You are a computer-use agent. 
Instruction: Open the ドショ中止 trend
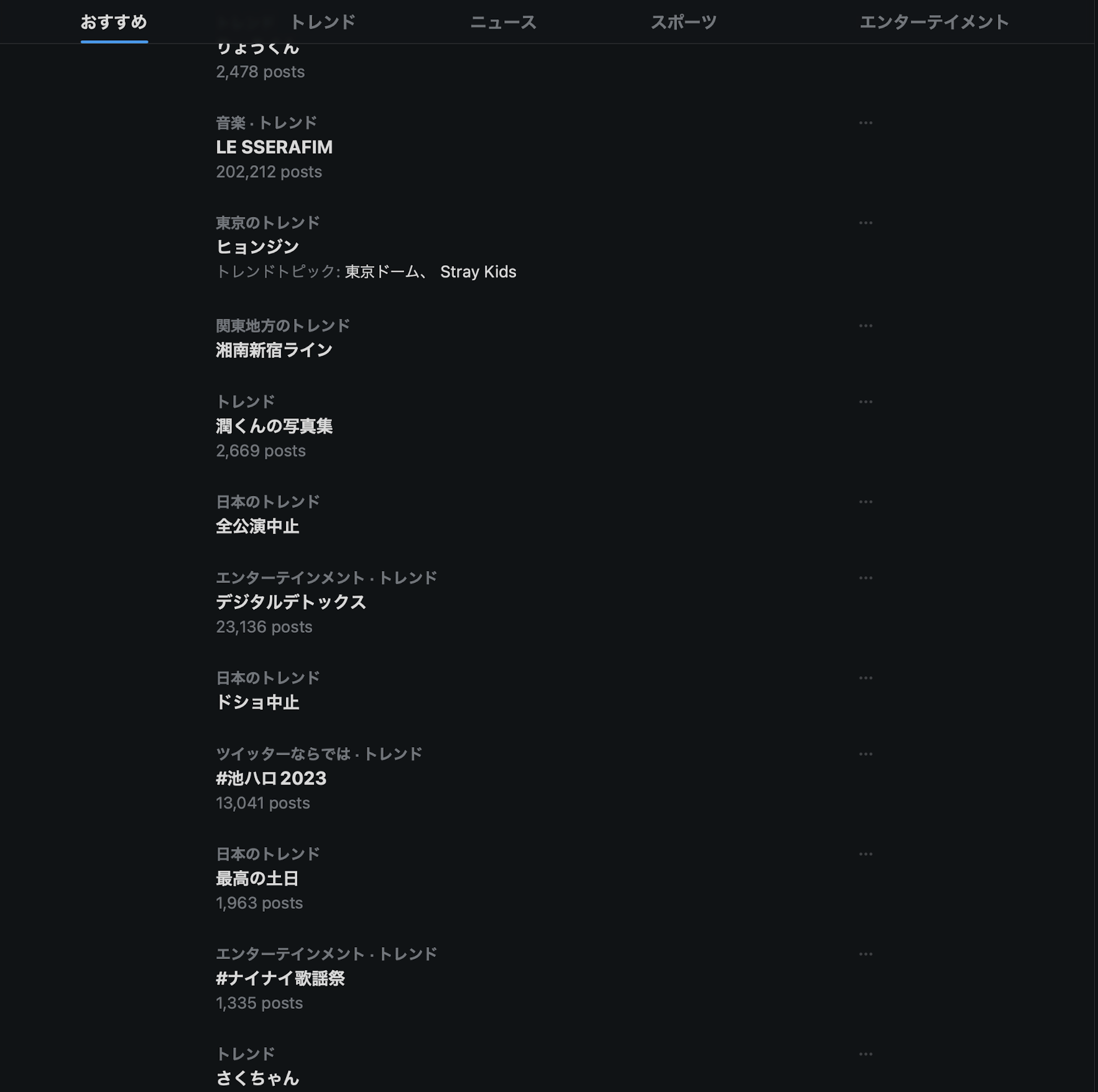click(x=257, y=702)
